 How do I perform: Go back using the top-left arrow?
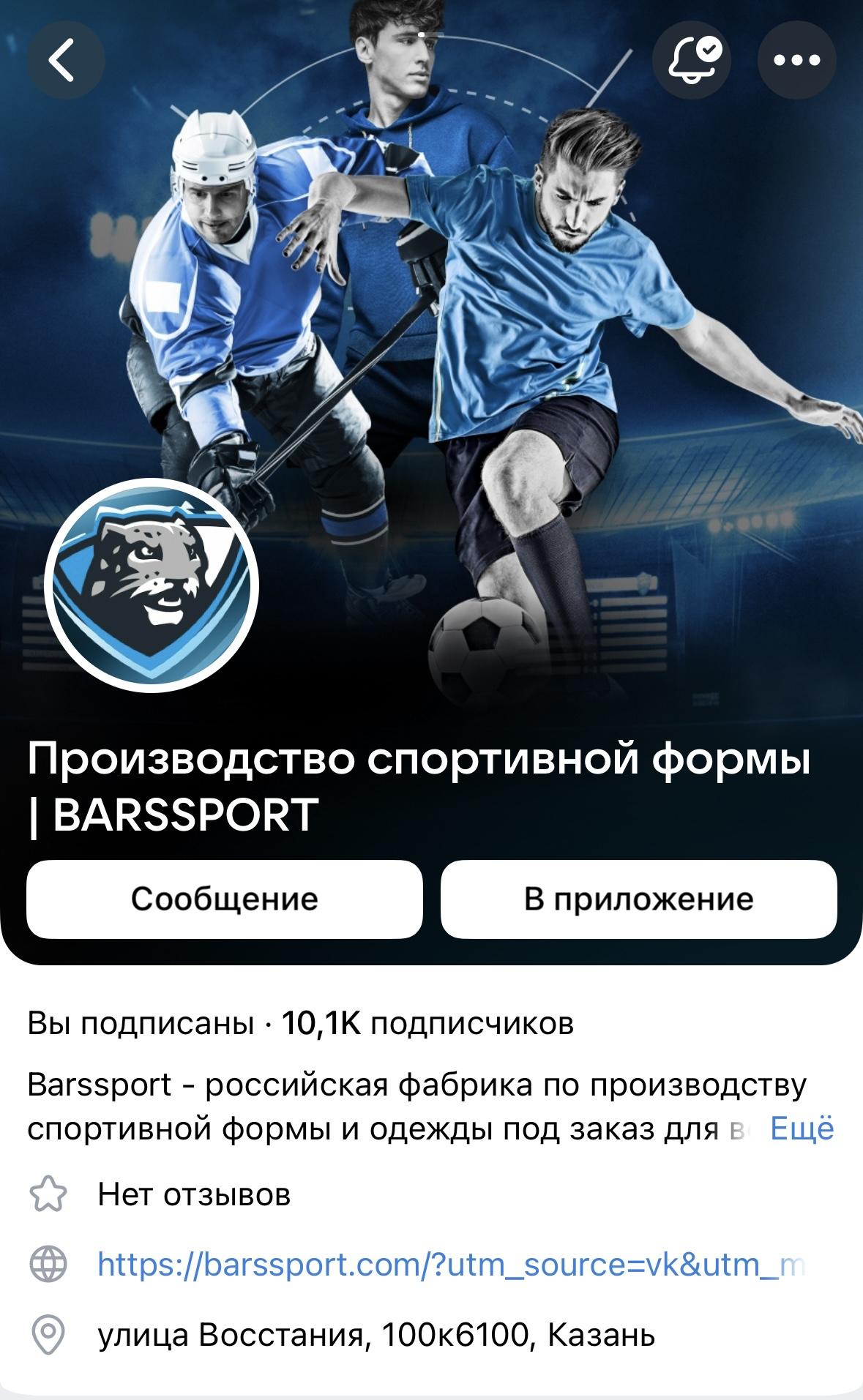tap(65, 61)
